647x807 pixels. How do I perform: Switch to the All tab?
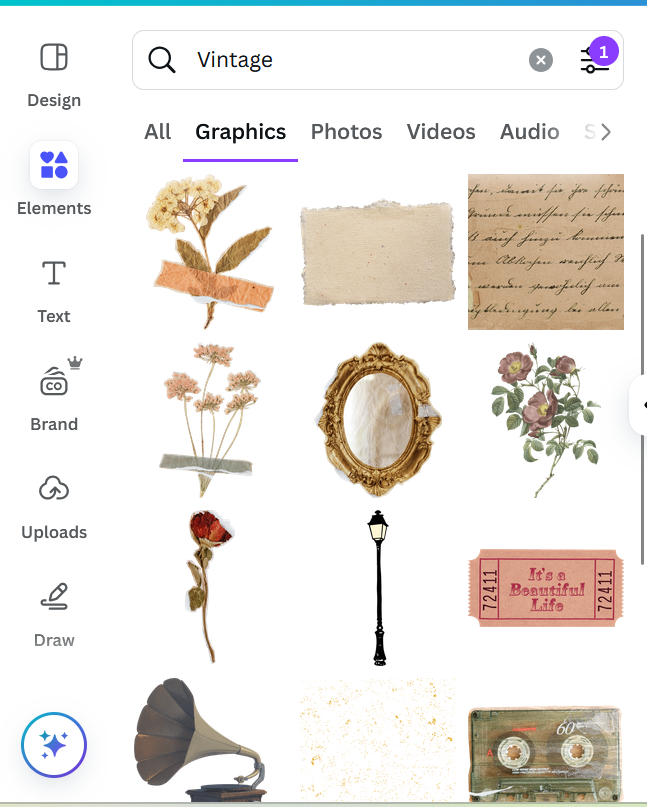(x=158, y=132)
